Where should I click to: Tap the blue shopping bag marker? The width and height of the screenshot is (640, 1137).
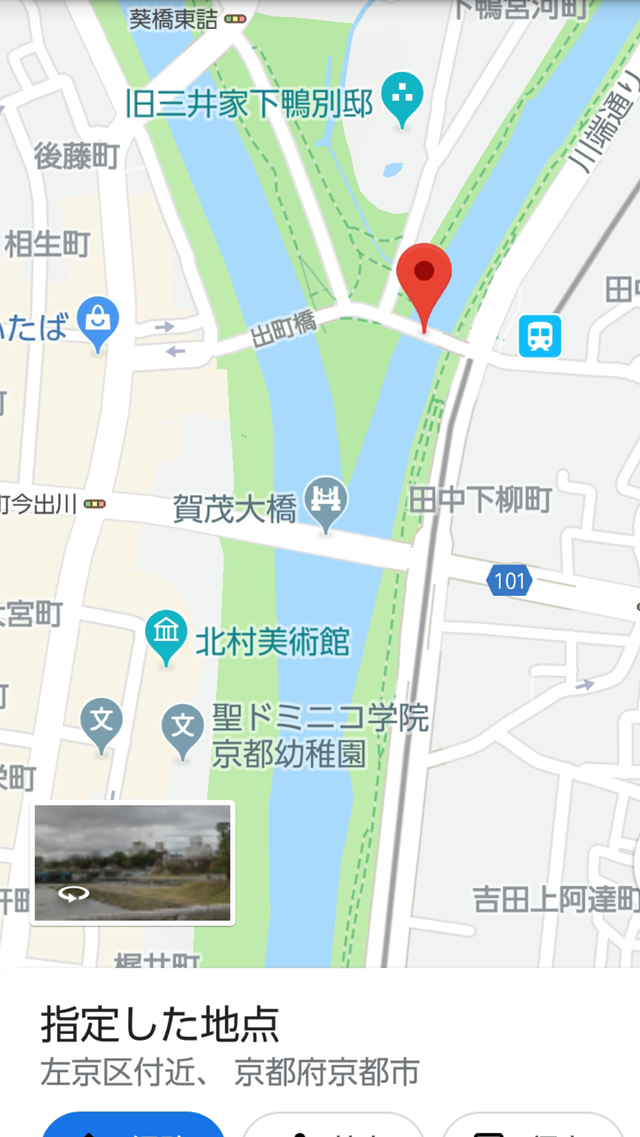tap(98, 321)
